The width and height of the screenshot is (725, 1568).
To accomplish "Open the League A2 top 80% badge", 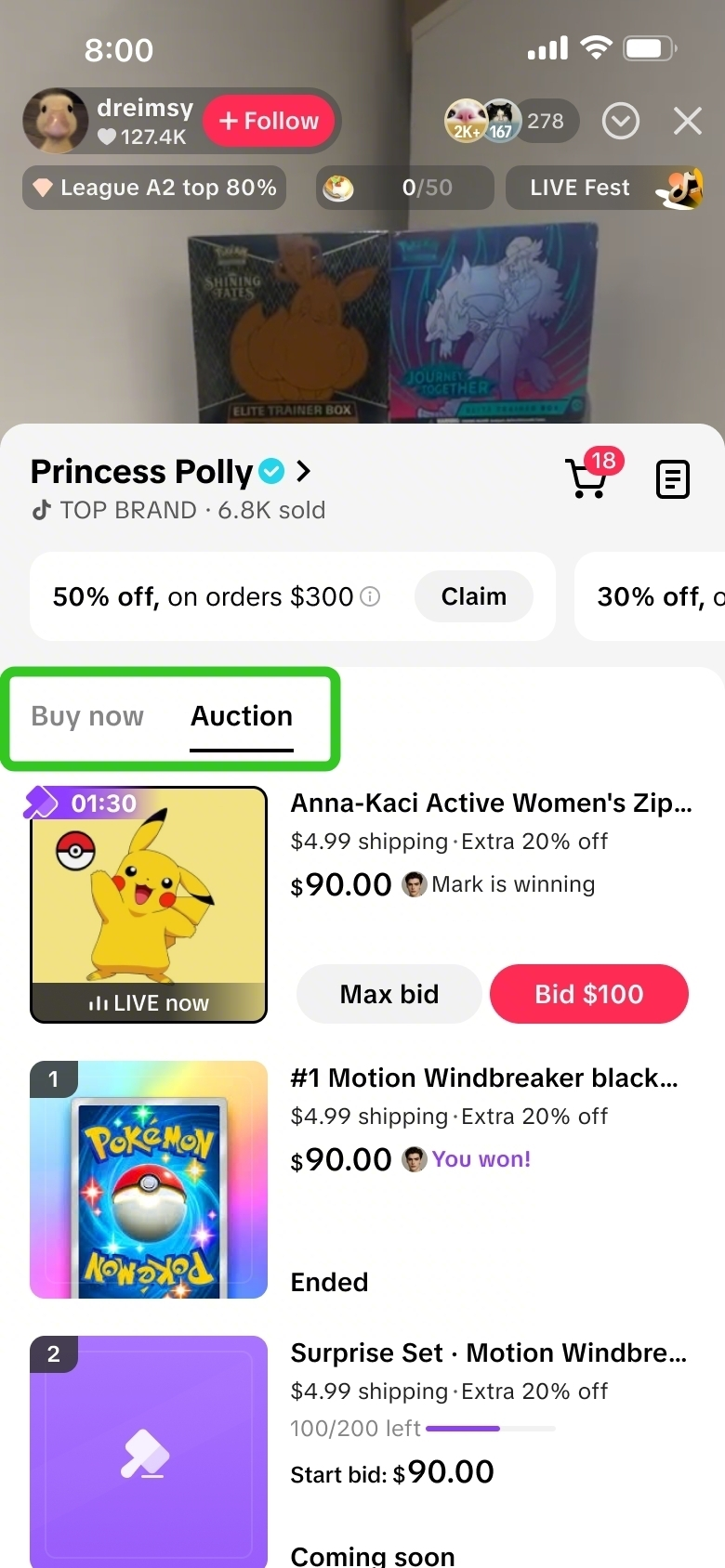I will [154, 188].
